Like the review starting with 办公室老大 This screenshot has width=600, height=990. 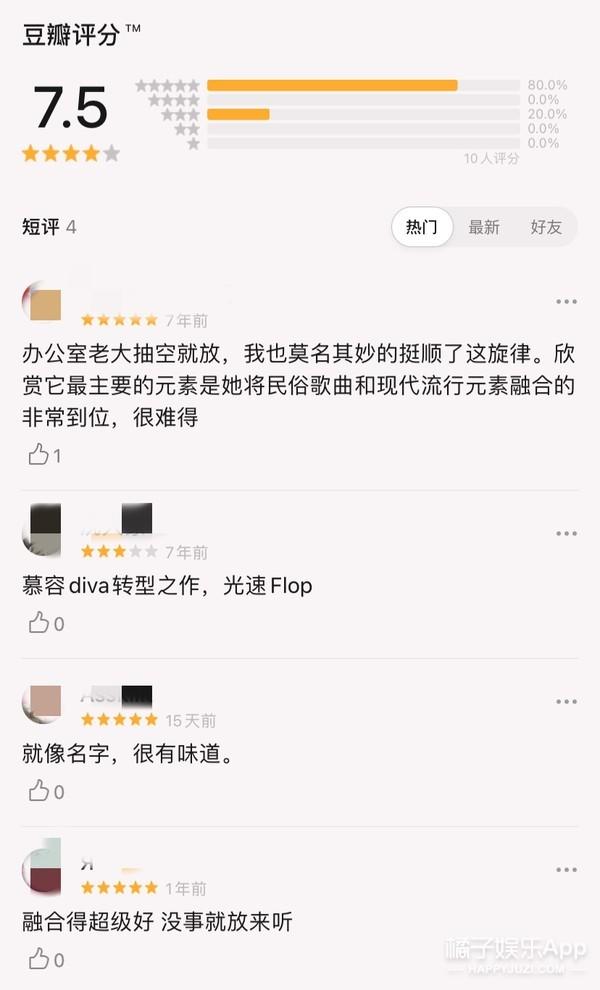click(44, 455)
